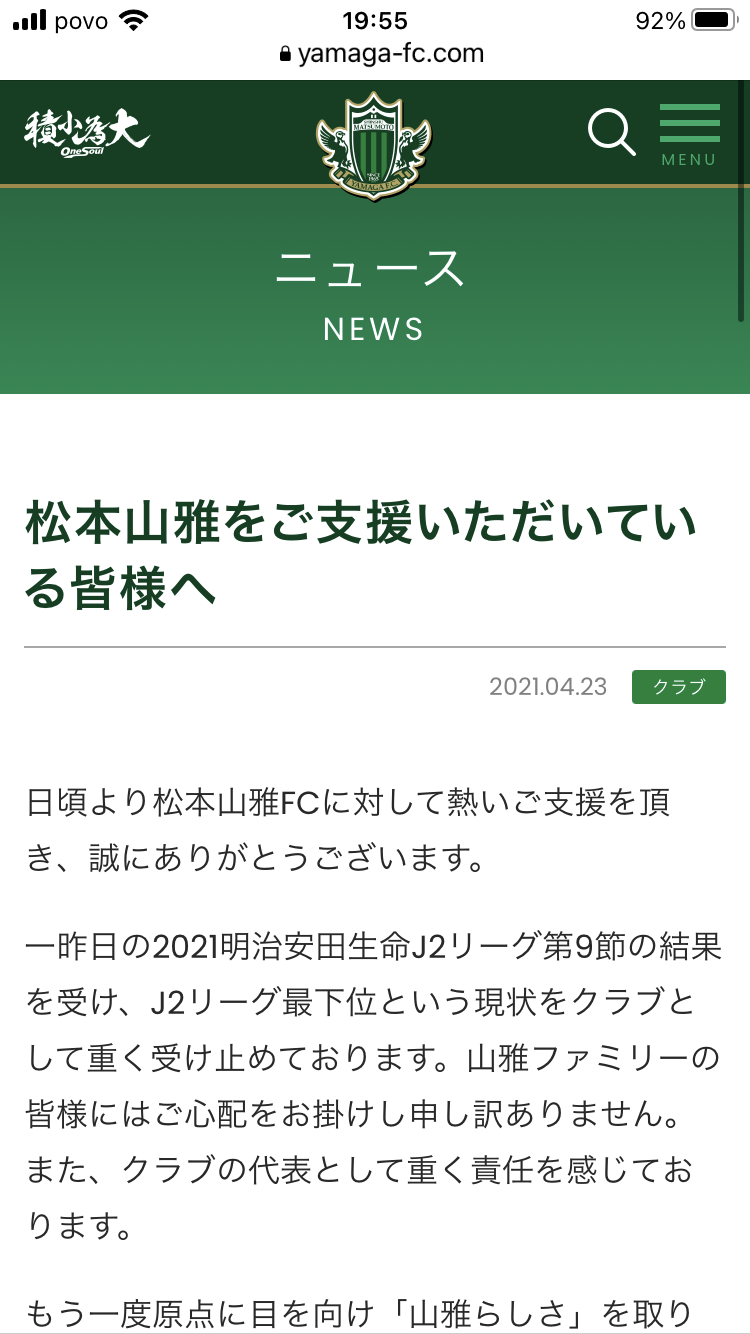
Task: Open the MENU hamburger button
Action: click(x=689, y=134)
